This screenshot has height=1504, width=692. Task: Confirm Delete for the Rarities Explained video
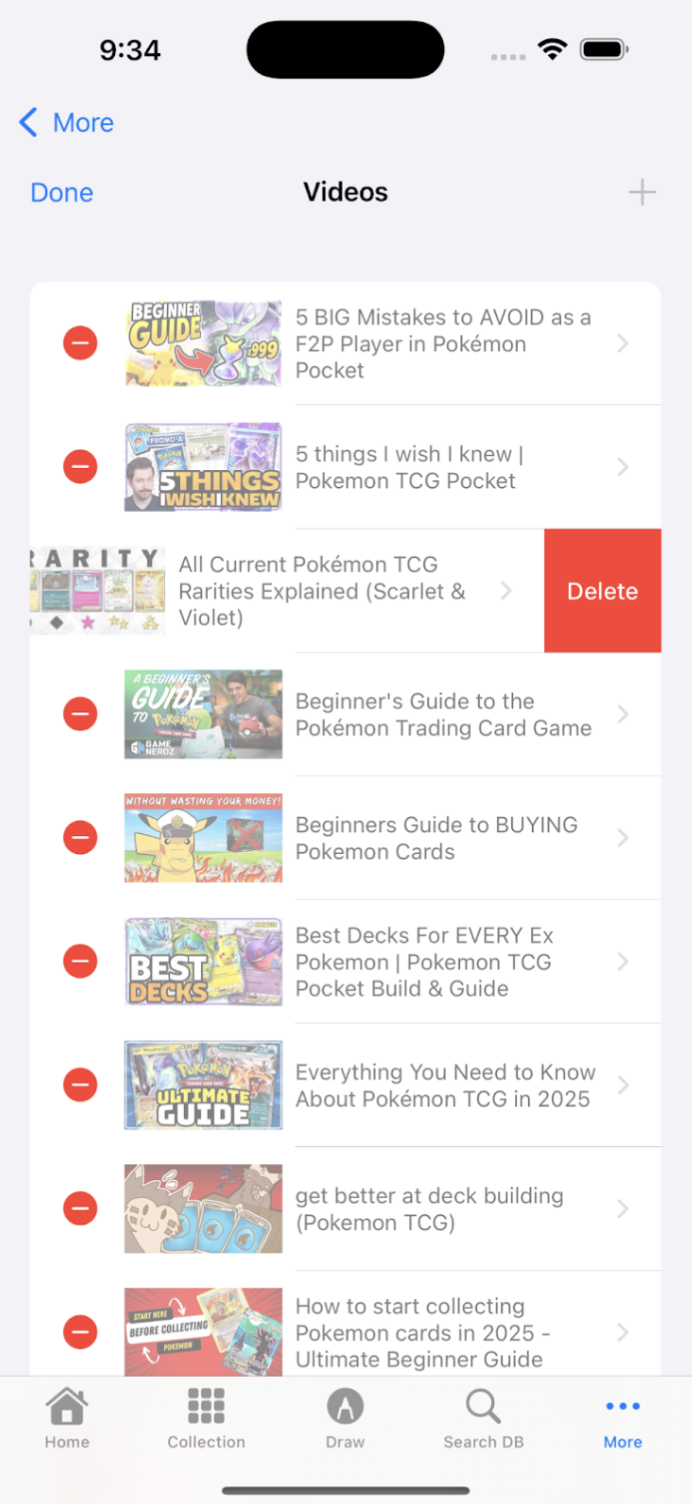(x=602, y=591)
